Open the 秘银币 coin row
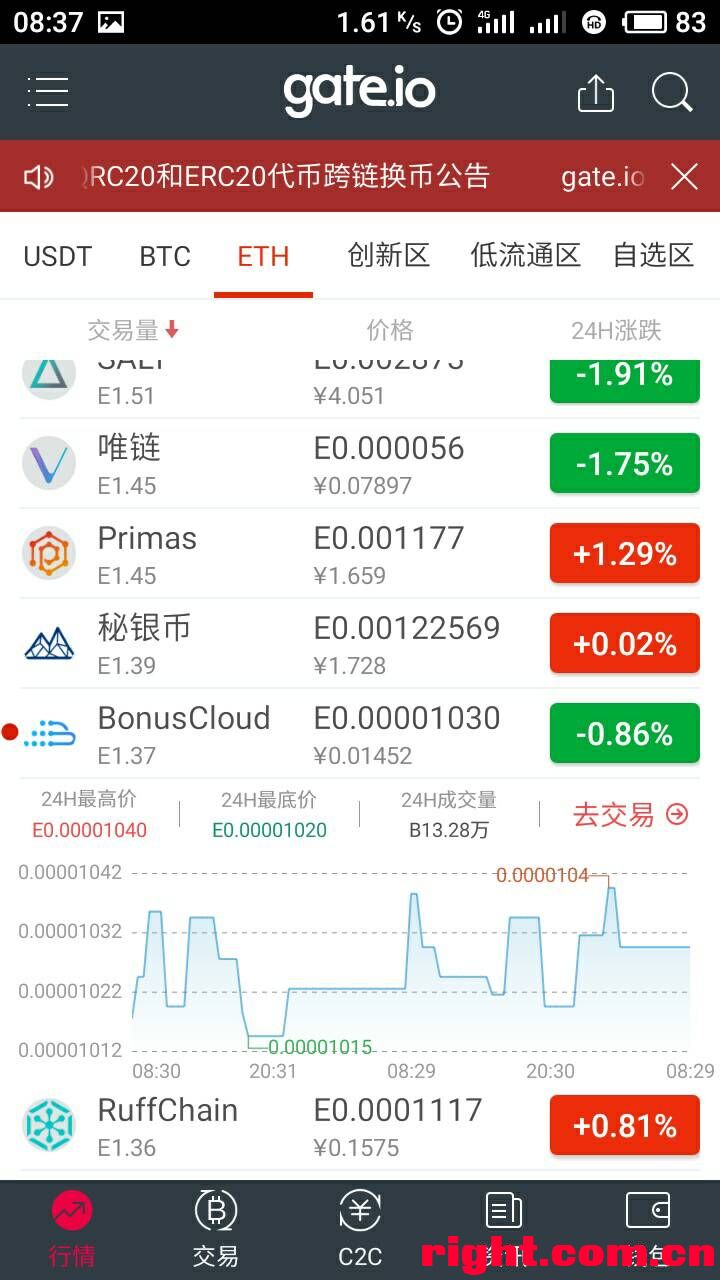Image resolution: width=720 pixels, height=1280 pixels. click(360, 644)
